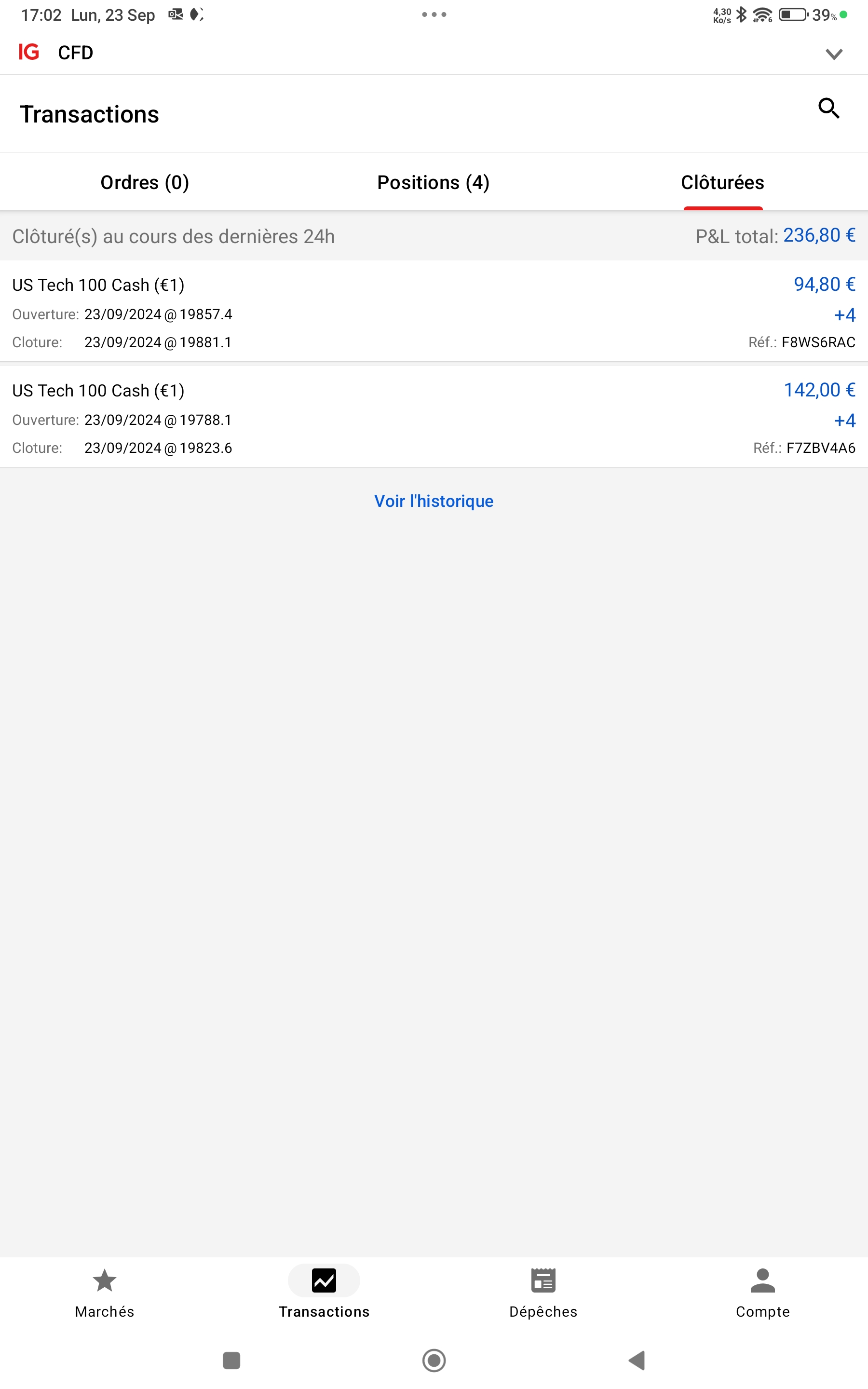
Task: Select Transactions in bottom navigation
Action: [x=324, y=1293]
